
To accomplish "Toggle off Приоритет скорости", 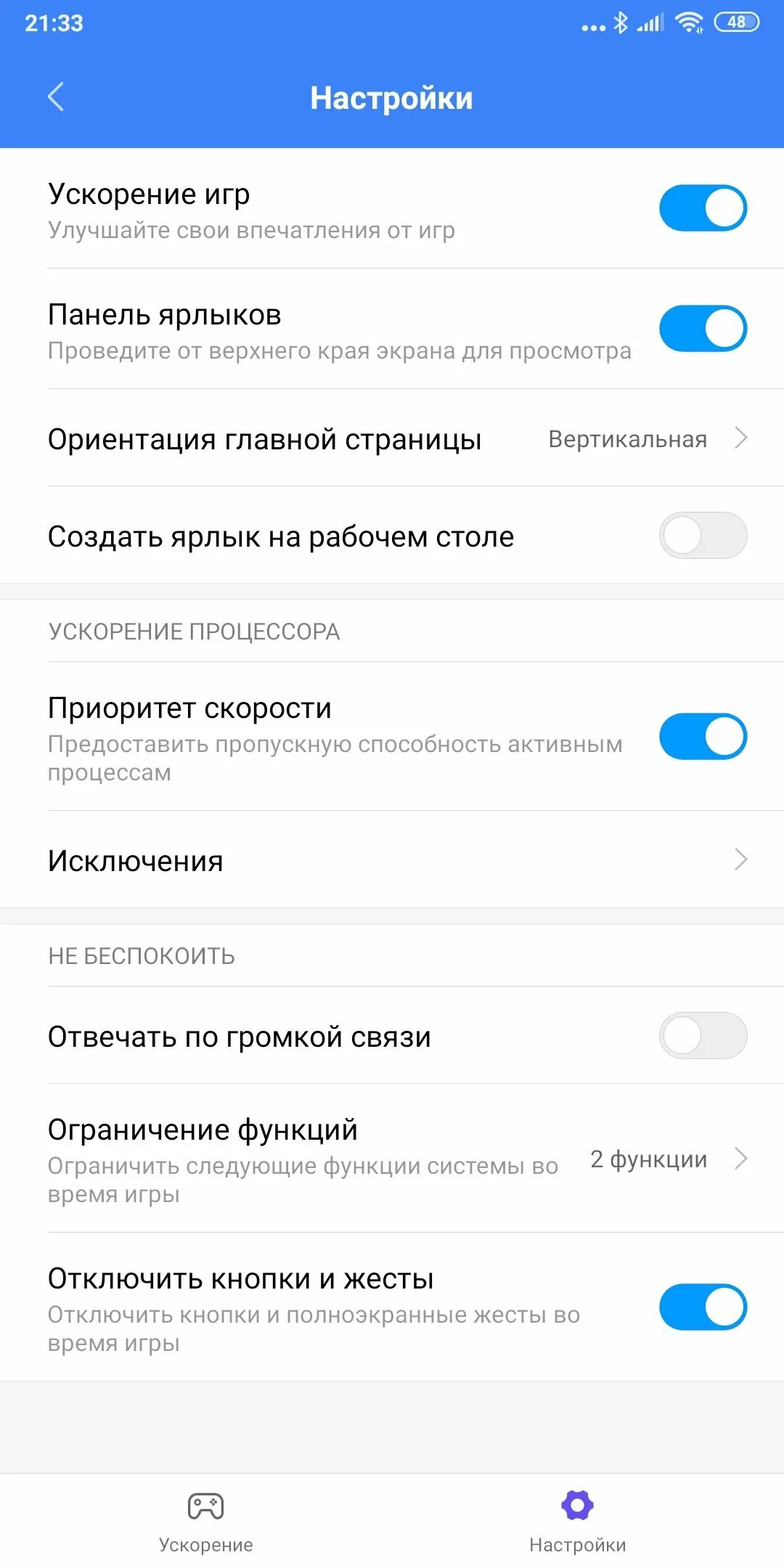I will (702, 737).
